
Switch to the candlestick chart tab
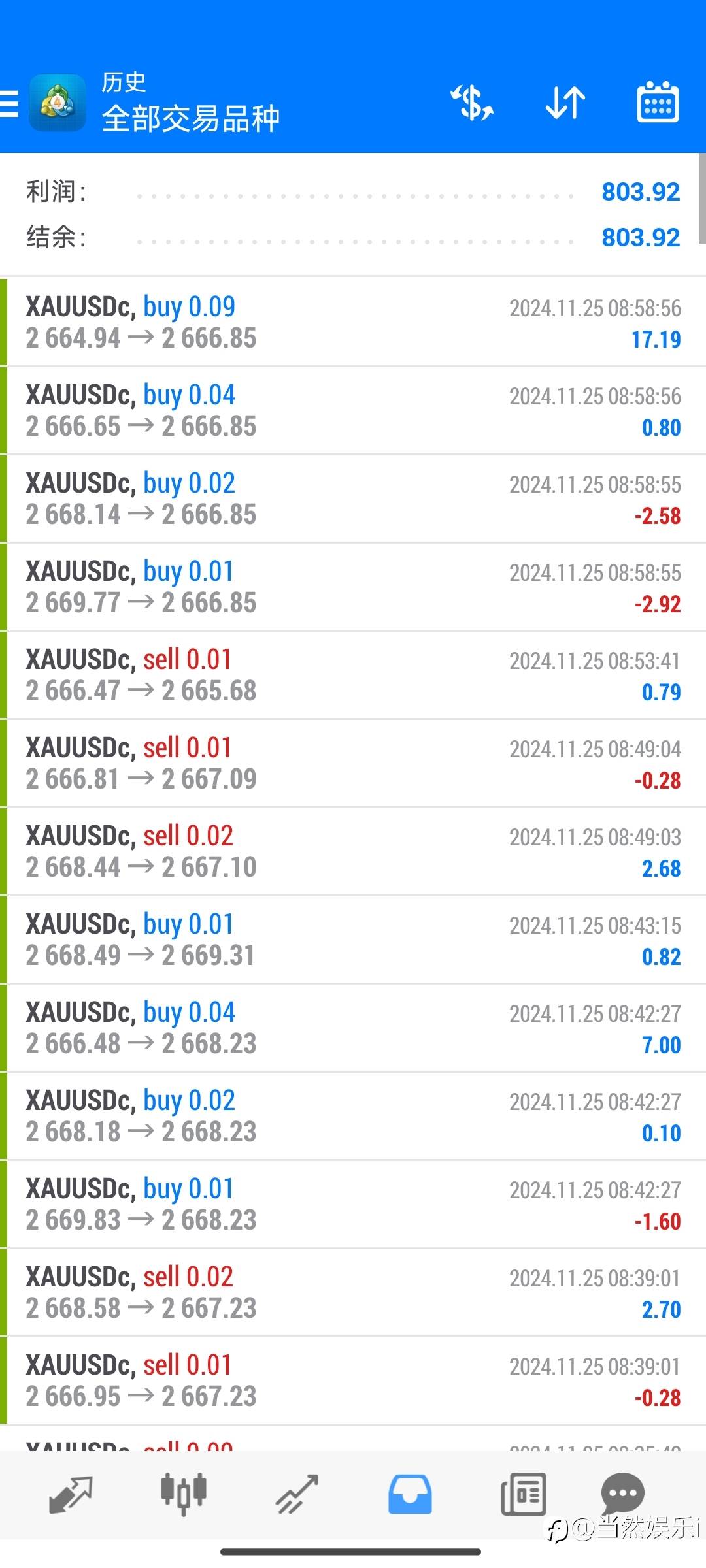(x=184, y=1494)
